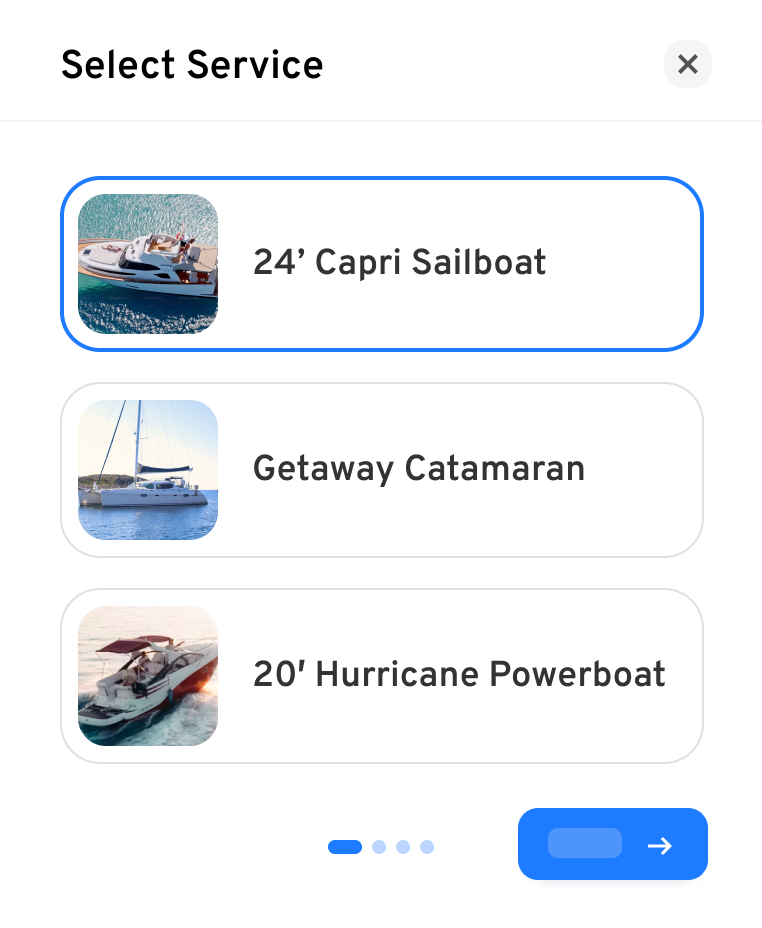Click the 24' Capri Sailboat photo
Image resolution: width=762 pixels, height=928 pixels.
148,264
